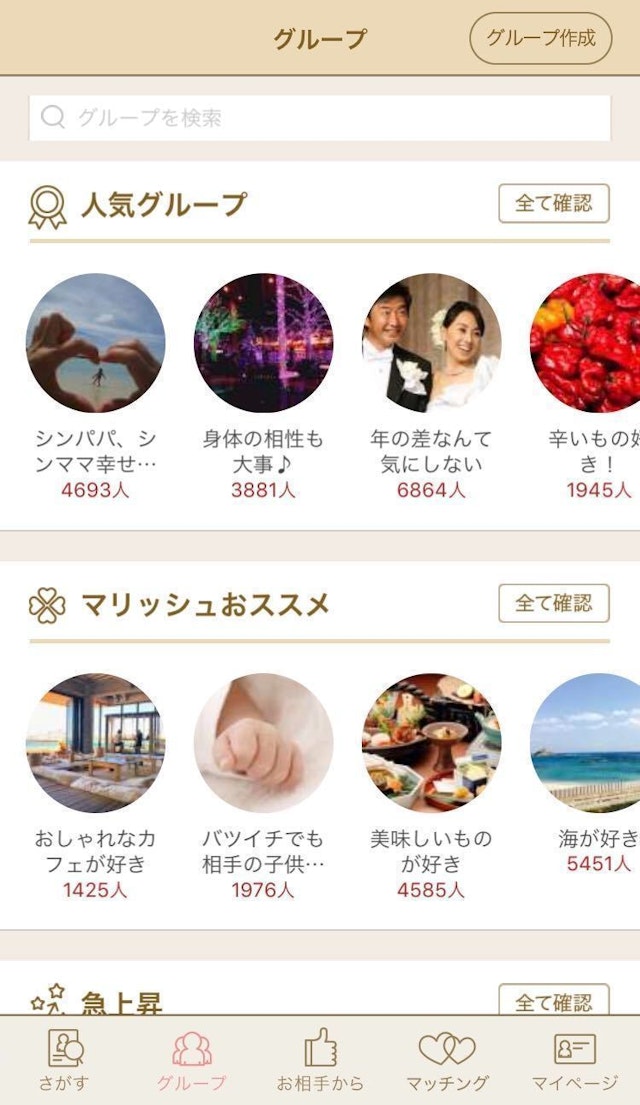Screen dimensions: 640x1105
Task: View all 急上昇 groups via 全て確認
Action: click(553, 999)
